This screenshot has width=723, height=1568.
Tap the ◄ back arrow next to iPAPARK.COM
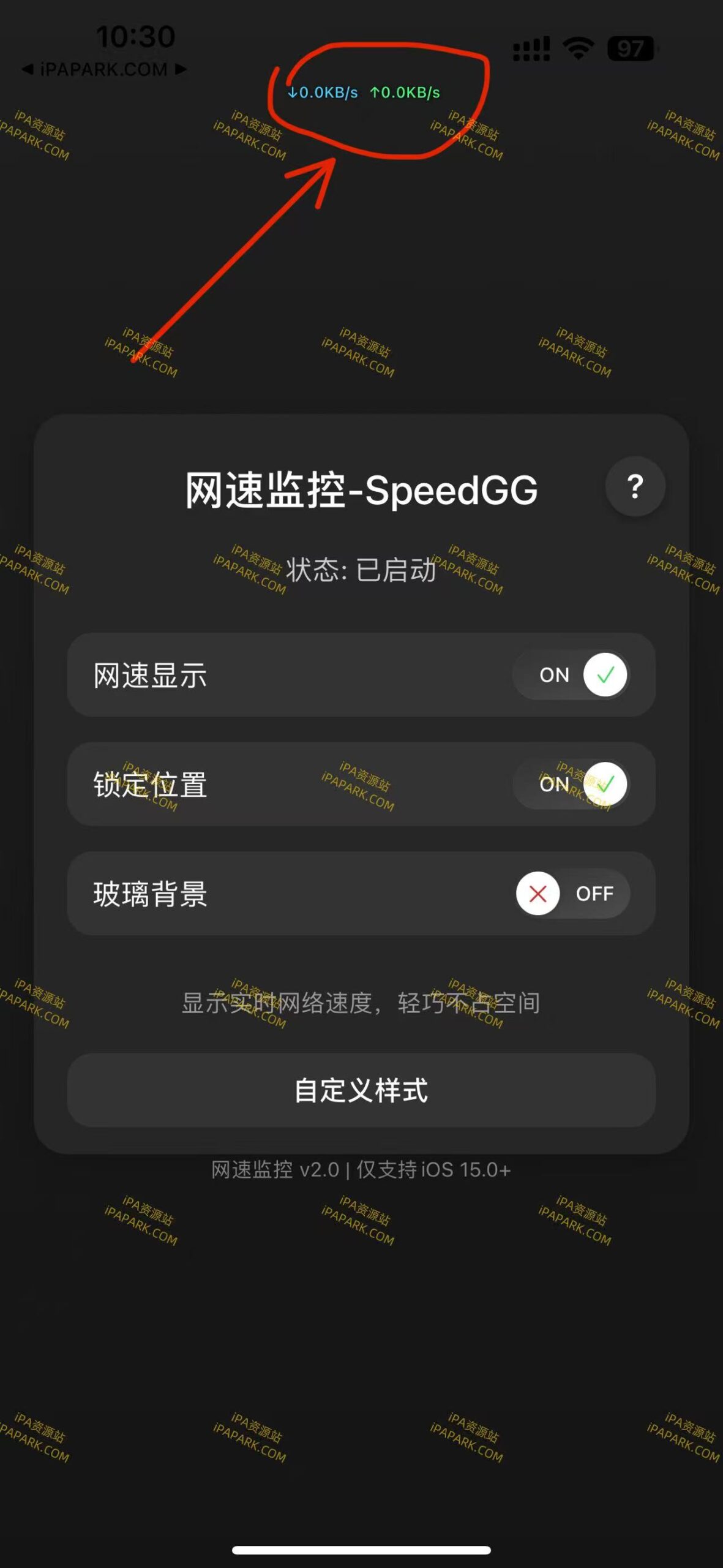coord(28,69)
